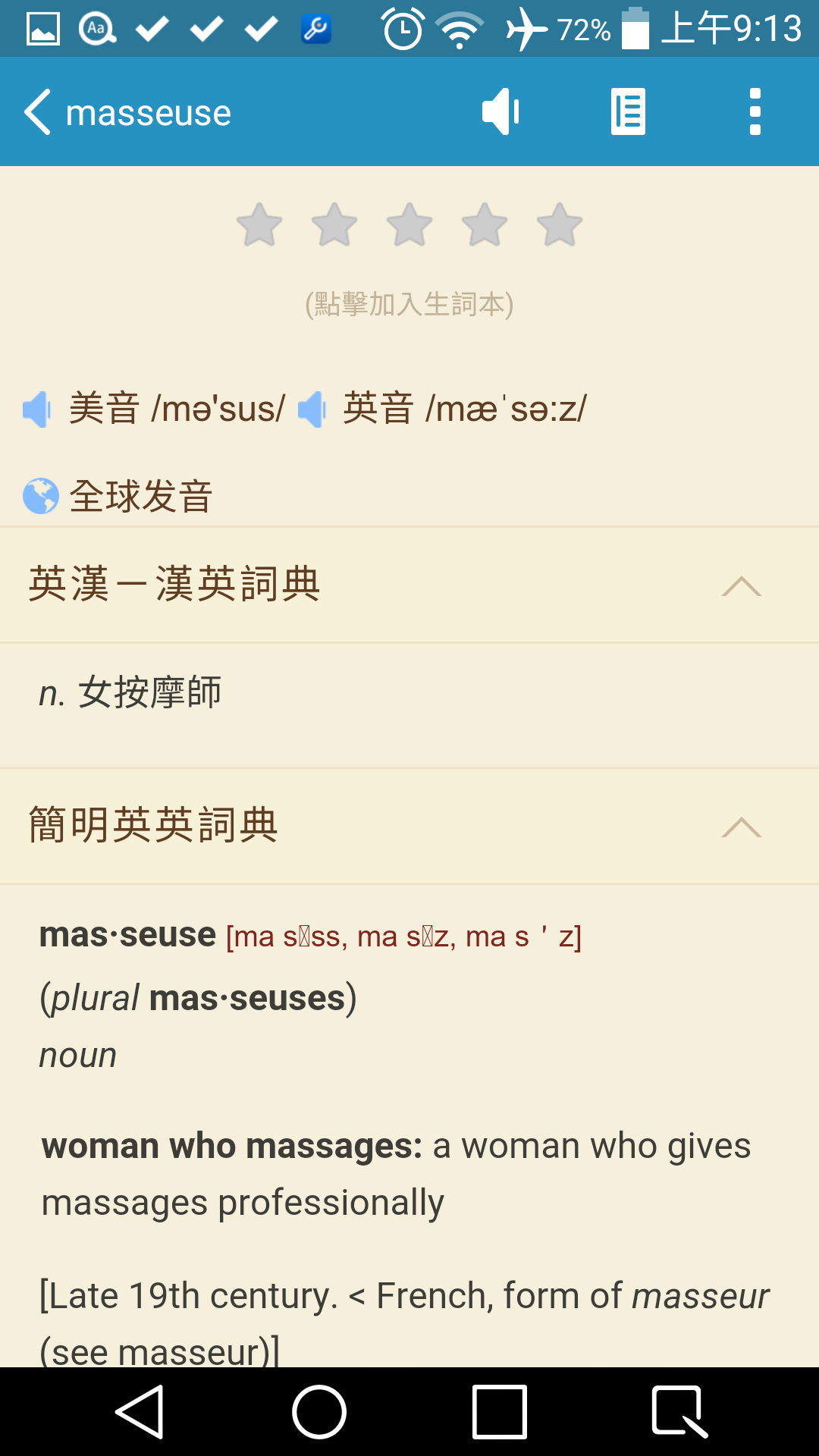Rate the word with the first star
Viewport: 819px width, 1456px height.
[259, 225]
